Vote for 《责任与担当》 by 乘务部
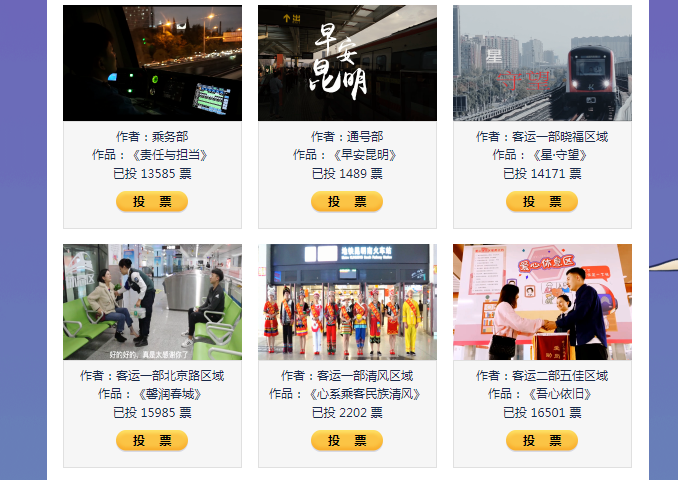The height and width of the screenshot is (480, 678). tap(152, 202)
